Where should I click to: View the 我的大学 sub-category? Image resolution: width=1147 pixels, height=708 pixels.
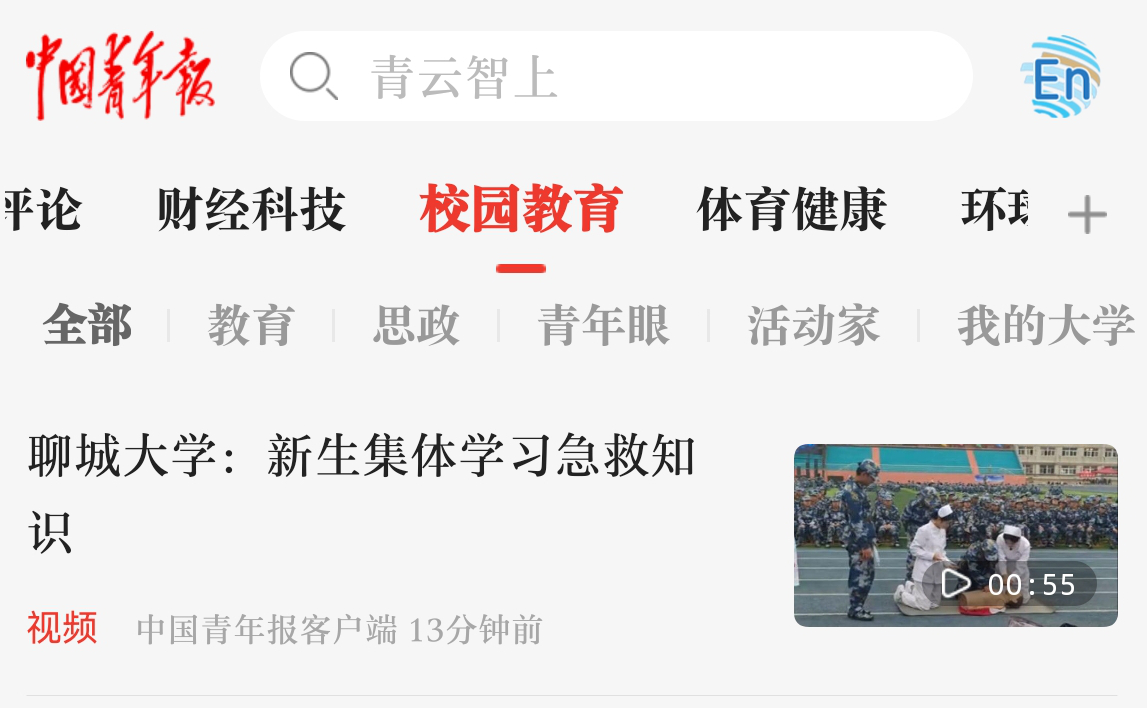point(1045,326)
